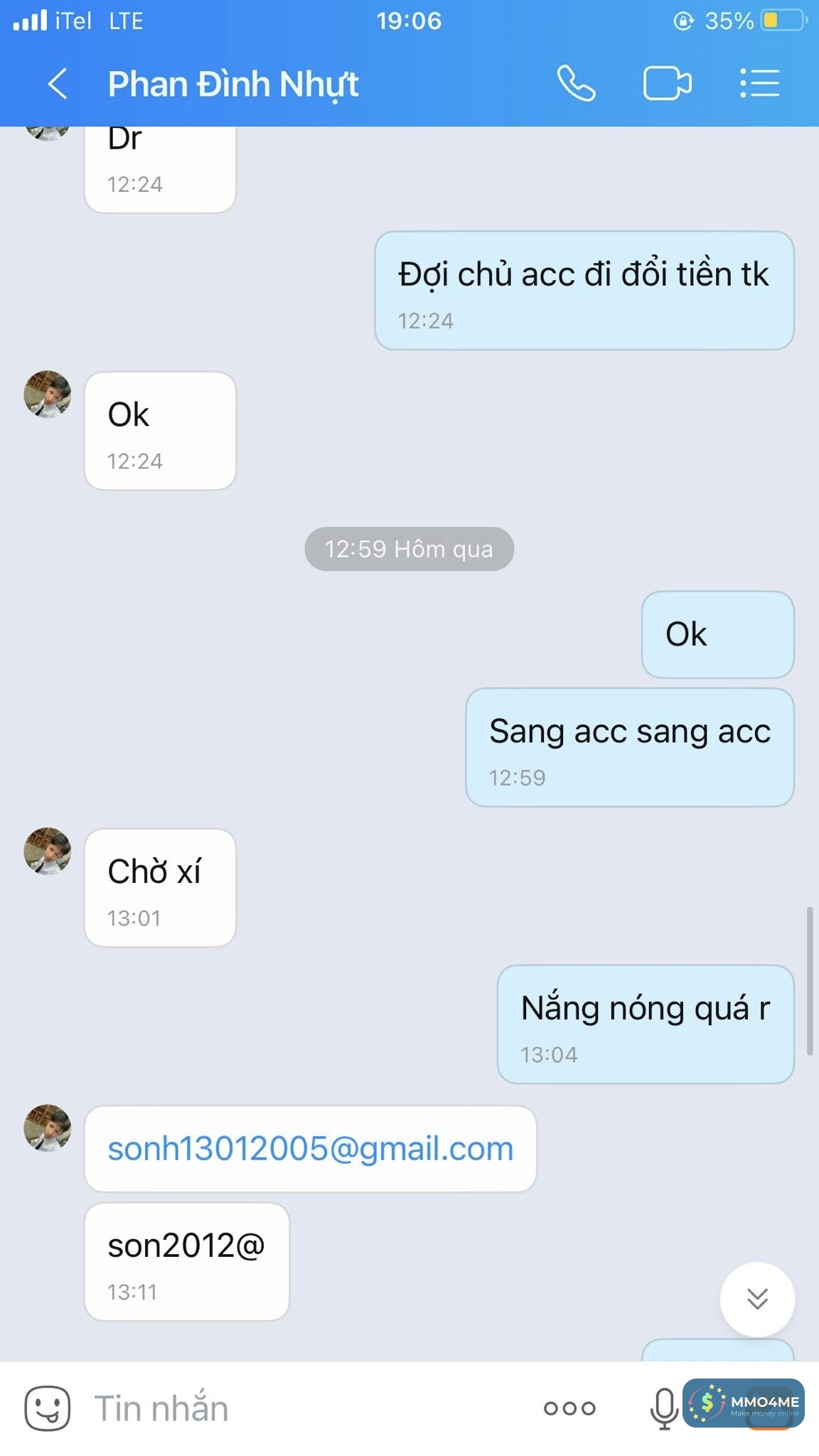819x1456 pixels.
Task: View the sender's avatar beside Chờ xí
Action: tap(47, 851)
